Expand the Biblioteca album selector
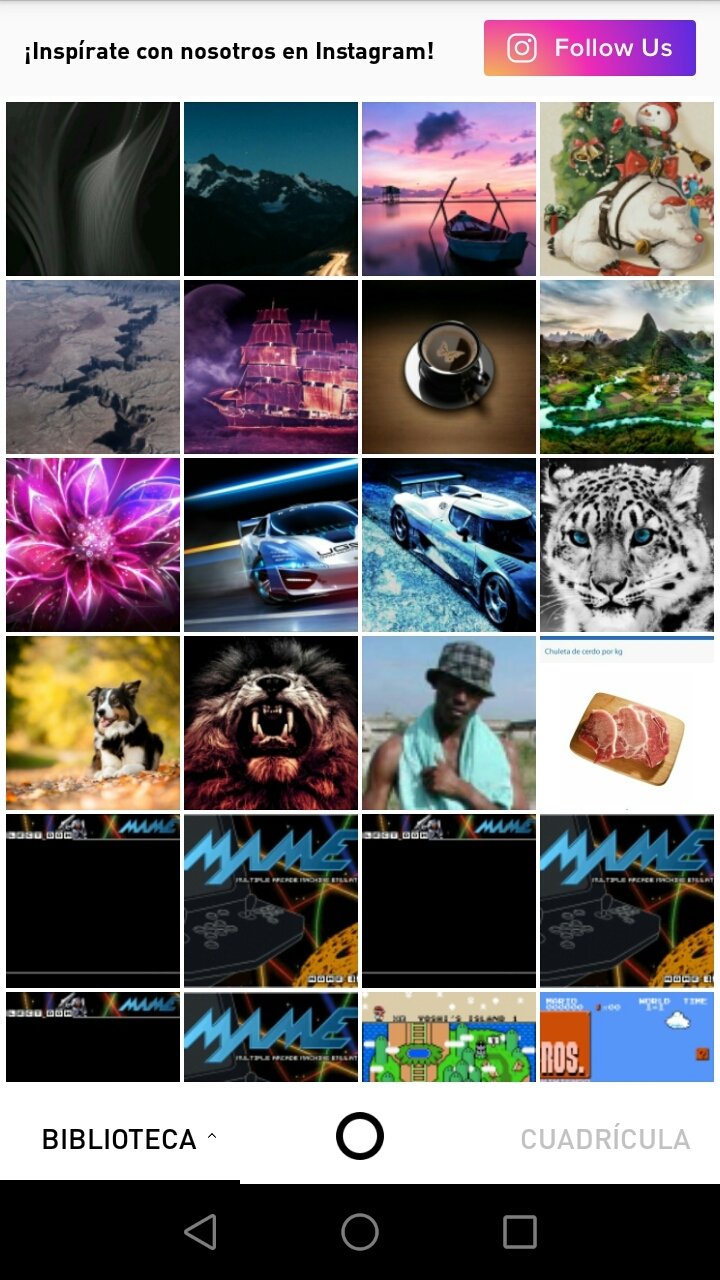This screenshot has width=720, height=1280. click(129, 1139)
